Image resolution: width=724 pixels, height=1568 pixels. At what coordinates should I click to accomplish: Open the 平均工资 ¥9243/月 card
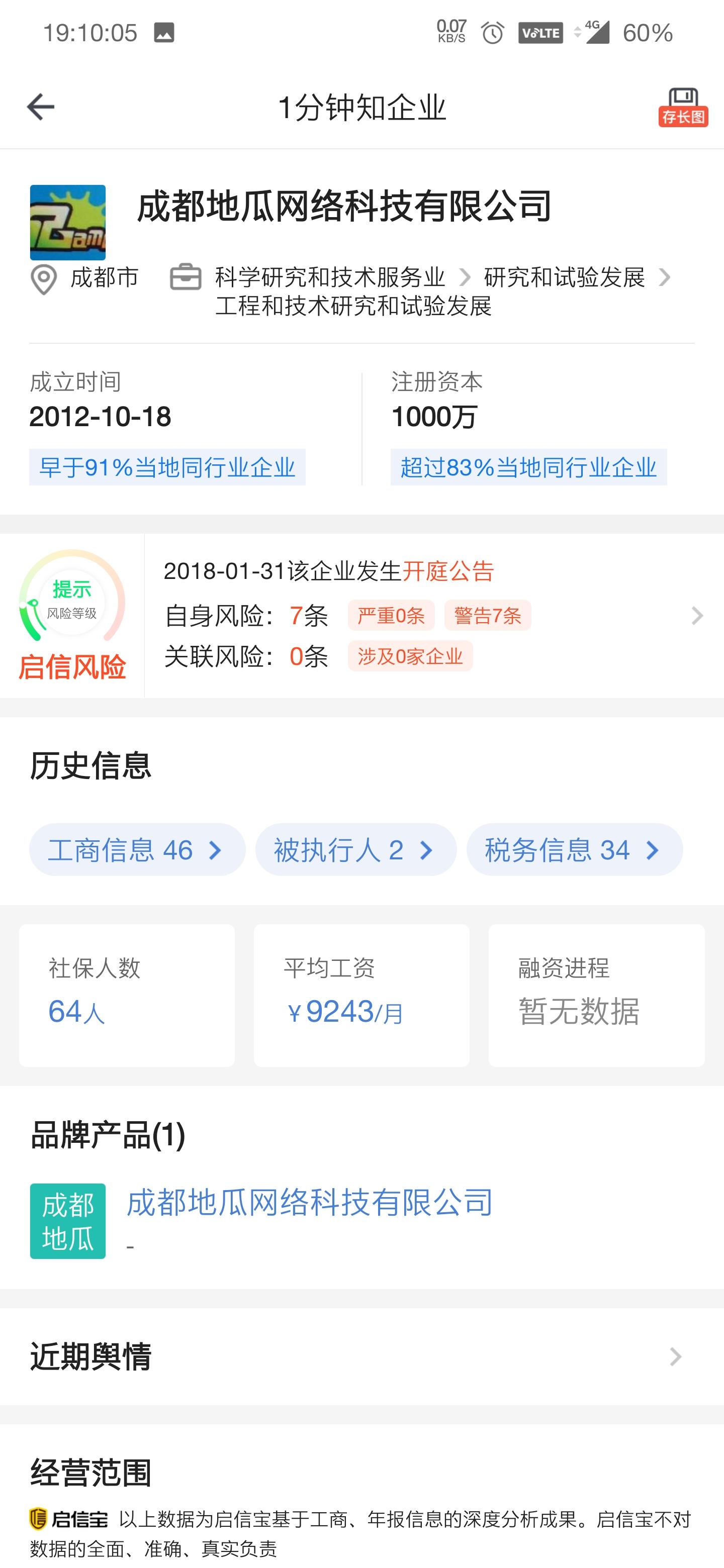pos(361,995)
